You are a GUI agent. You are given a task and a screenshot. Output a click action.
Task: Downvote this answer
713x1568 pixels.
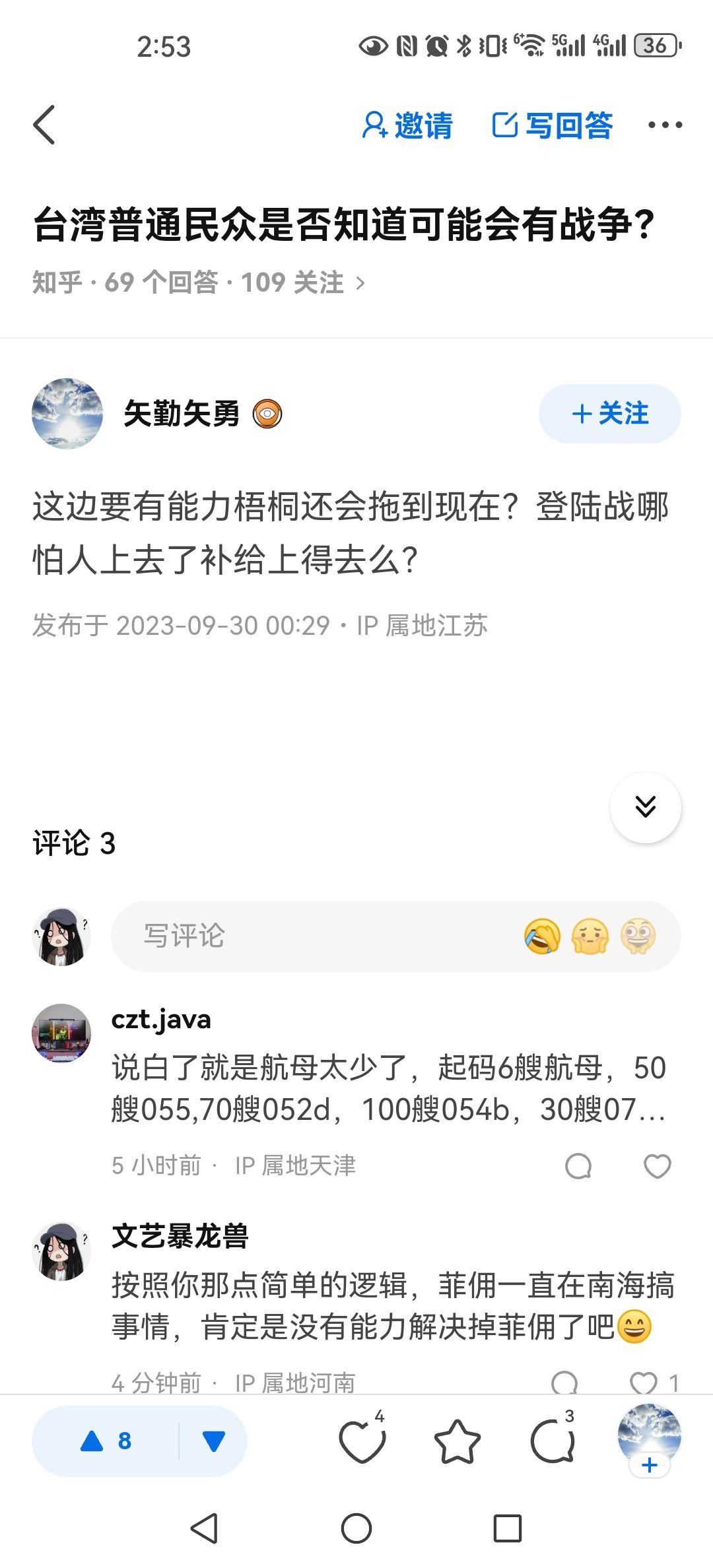click(213, 1441)
